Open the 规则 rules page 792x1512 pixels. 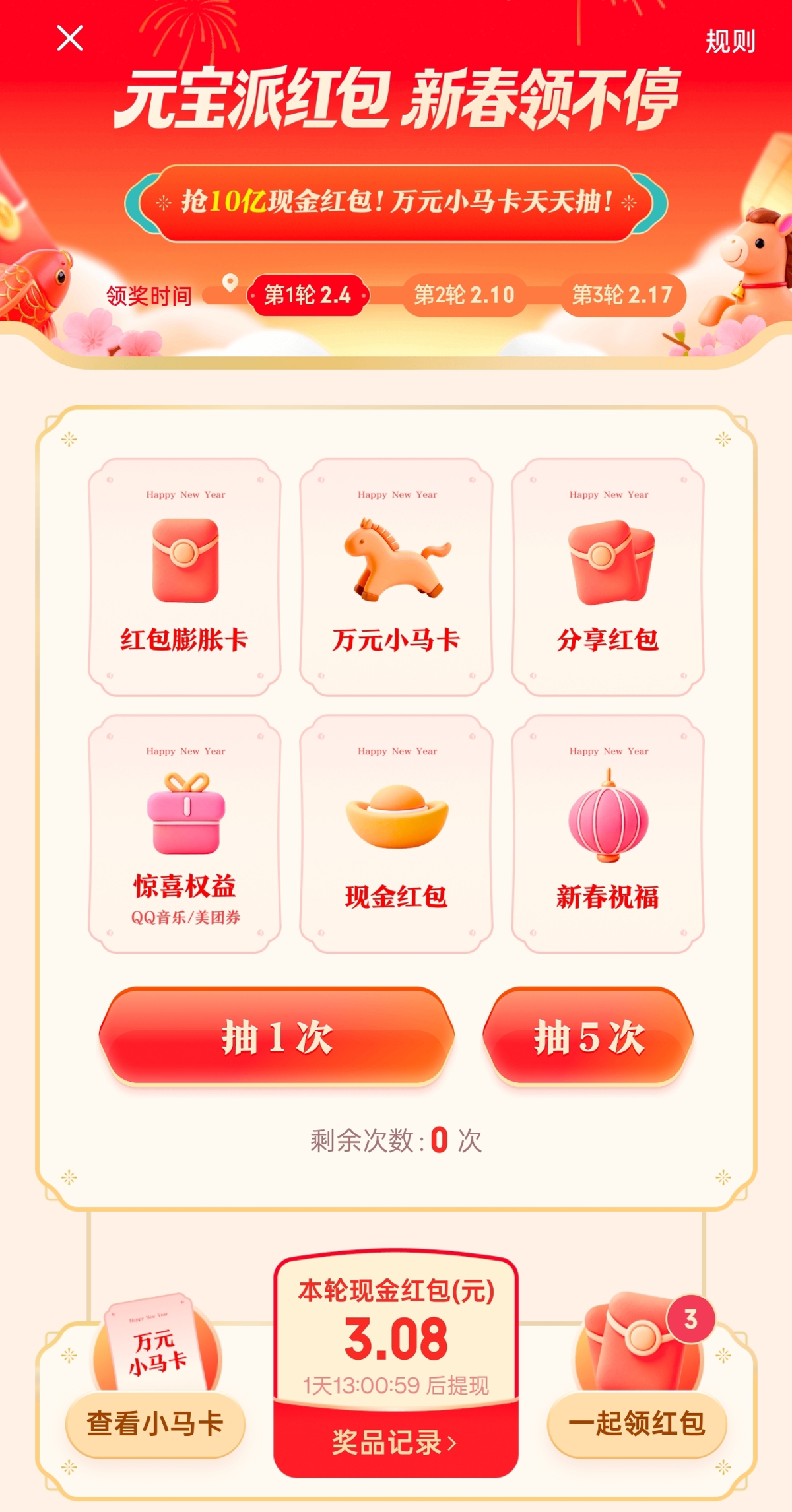click(730, 42)
